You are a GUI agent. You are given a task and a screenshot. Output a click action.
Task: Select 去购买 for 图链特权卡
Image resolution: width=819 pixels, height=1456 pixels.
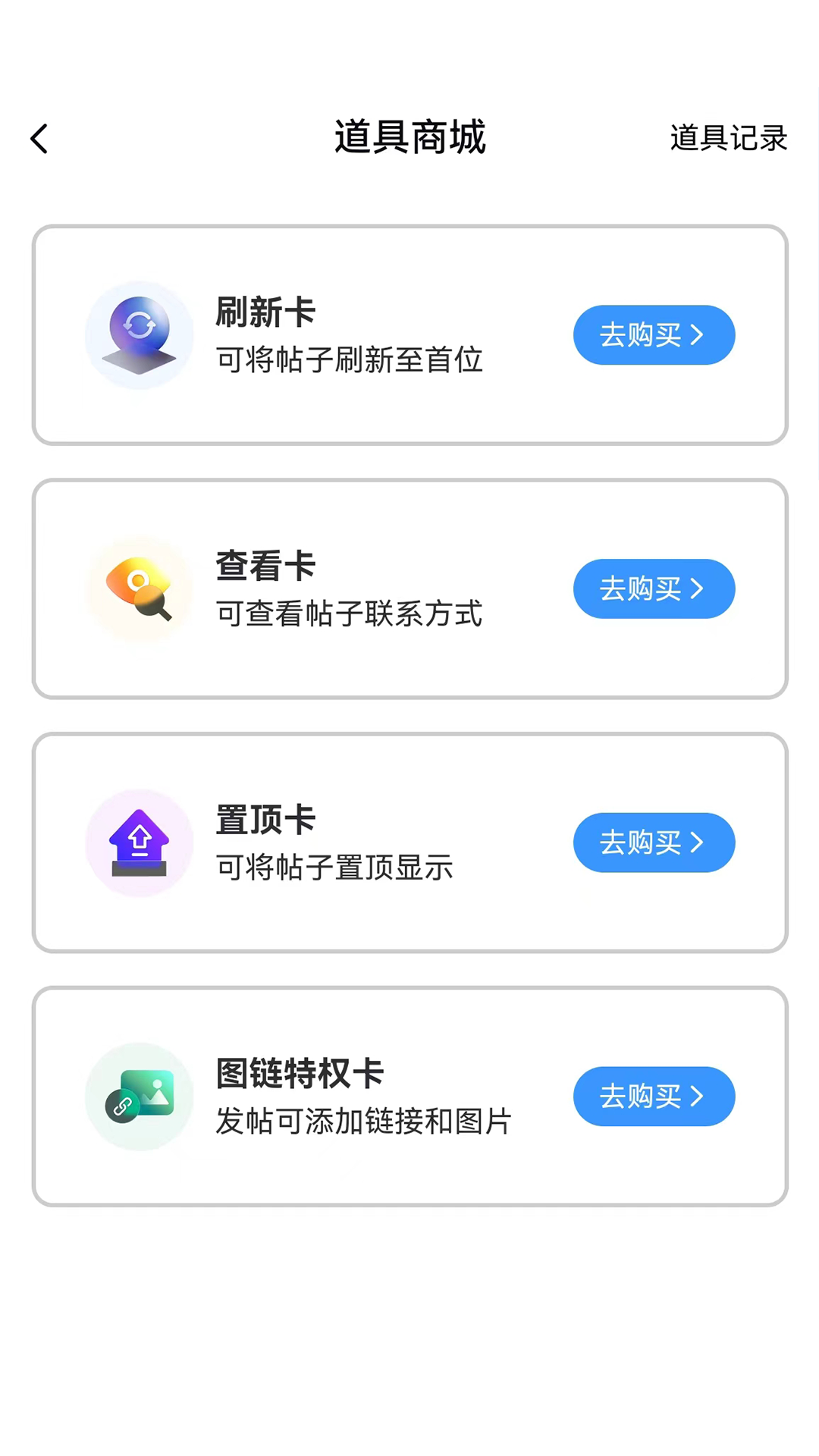click(x=654, y=1097)
